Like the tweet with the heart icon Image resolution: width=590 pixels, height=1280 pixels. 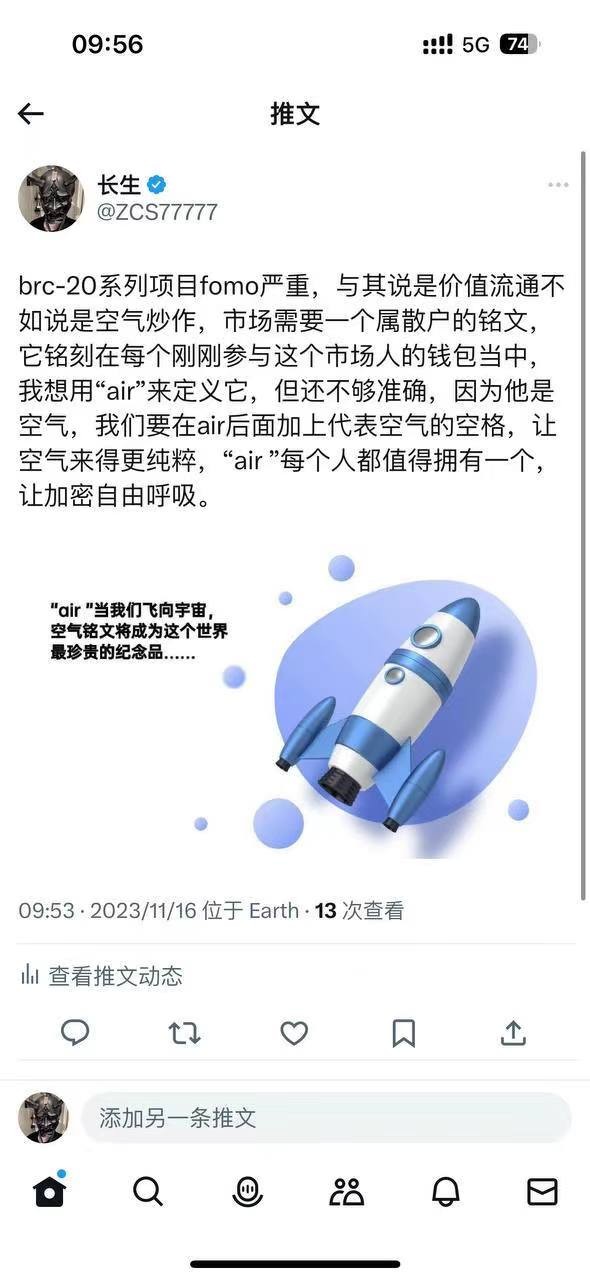pyautogui.click(x=293, y=1032)
